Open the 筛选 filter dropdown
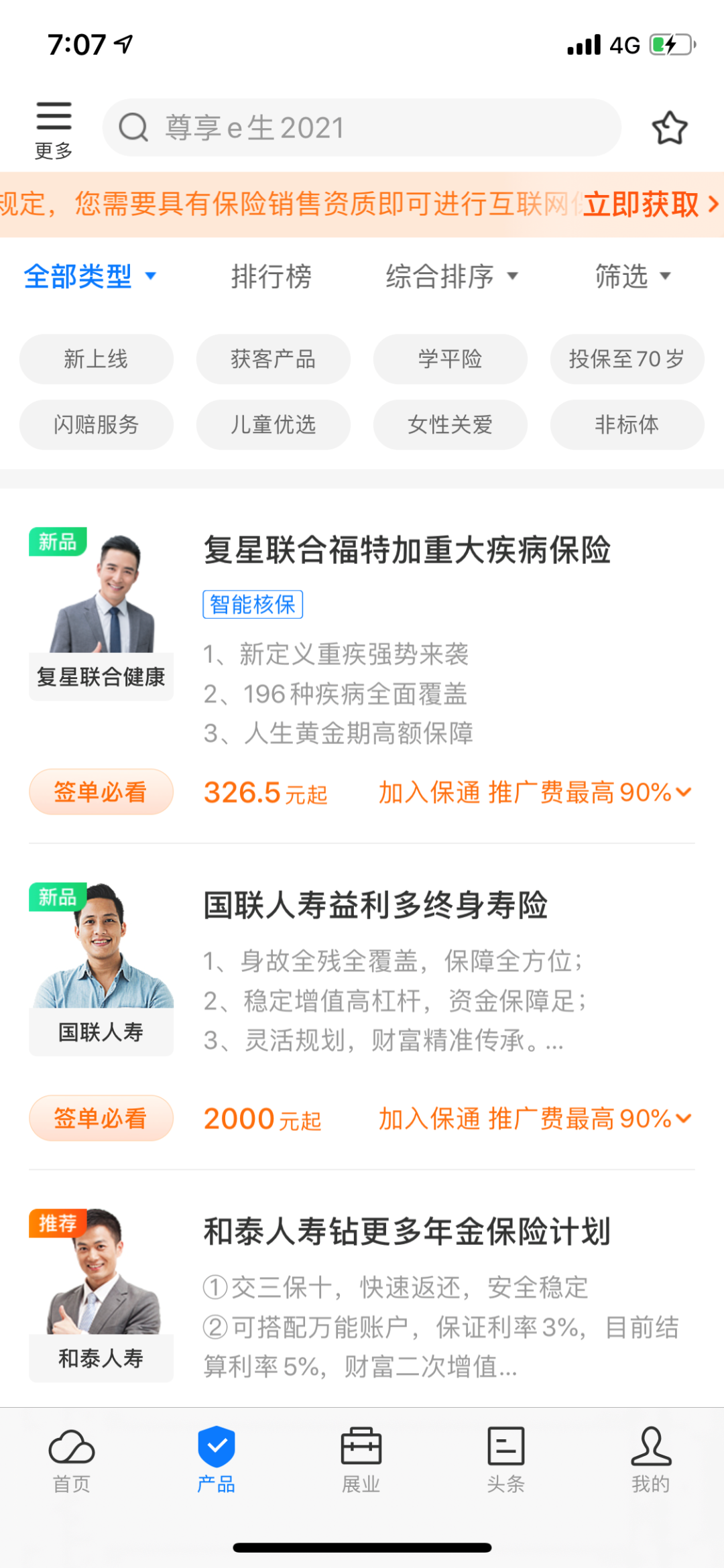Screen dimensions: 724x1568 tap(632, 276)
